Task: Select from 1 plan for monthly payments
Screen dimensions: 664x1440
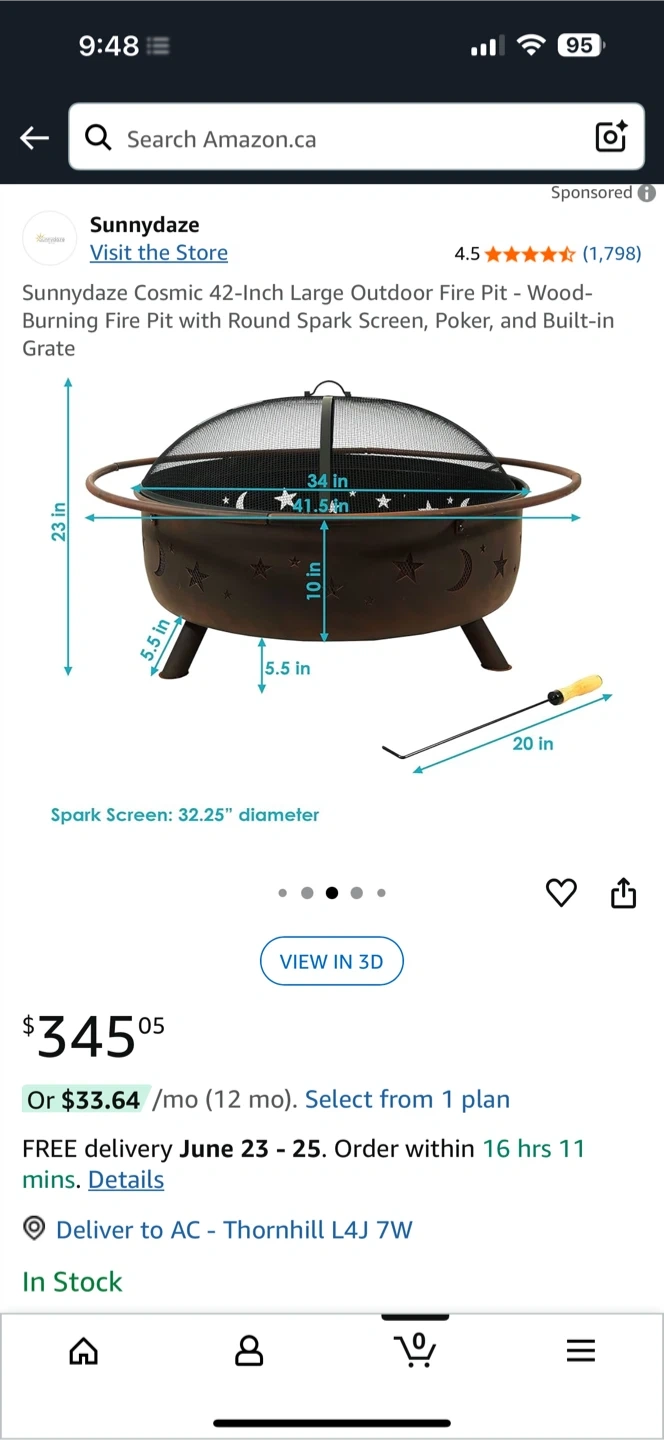Action: (x=407, y=1099)
